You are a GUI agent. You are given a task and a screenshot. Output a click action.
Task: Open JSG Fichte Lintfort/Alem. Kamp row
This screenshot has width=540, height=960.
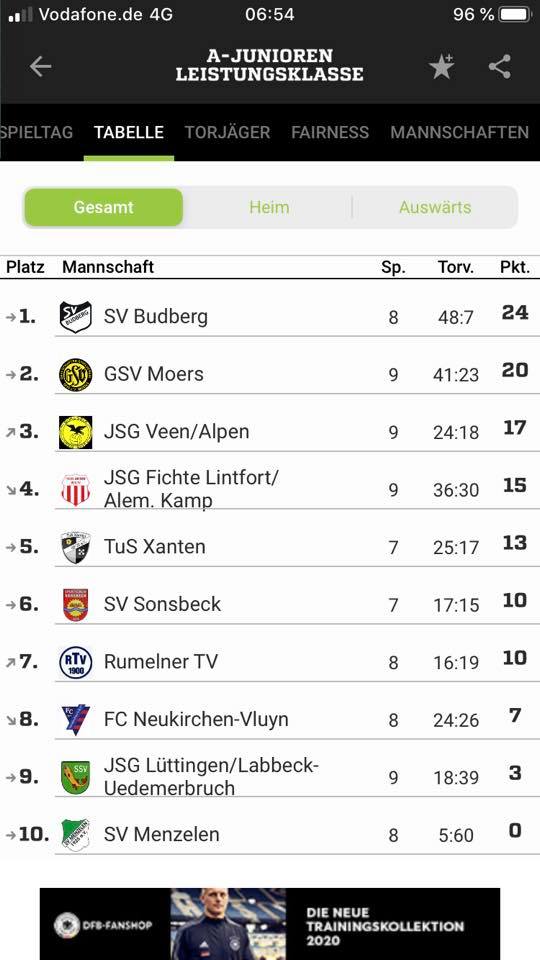(270, 489)
